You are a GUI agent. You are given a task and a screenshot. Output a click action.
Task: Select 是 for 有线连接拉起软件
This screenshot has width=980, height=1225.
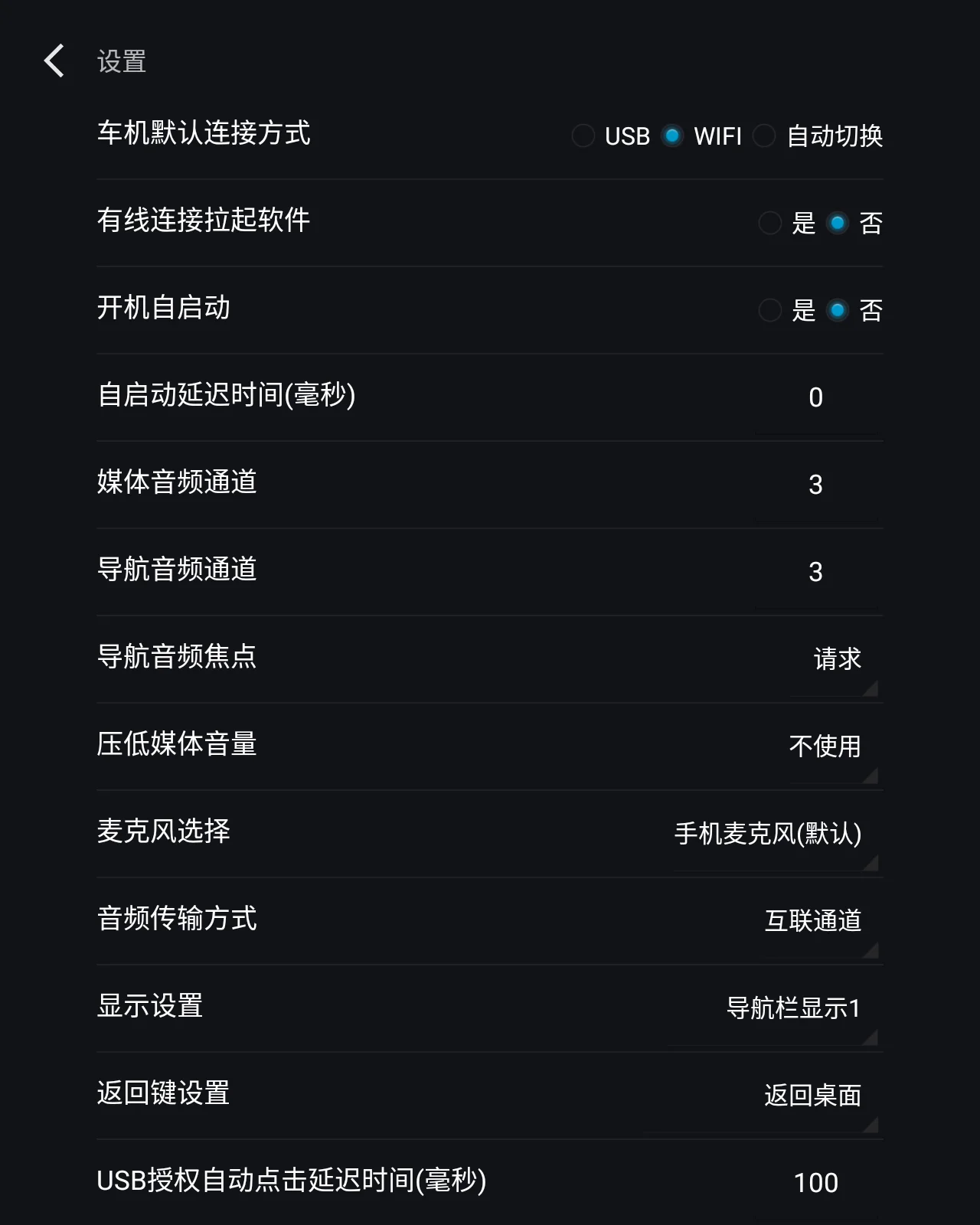click(x=769, y=224)
